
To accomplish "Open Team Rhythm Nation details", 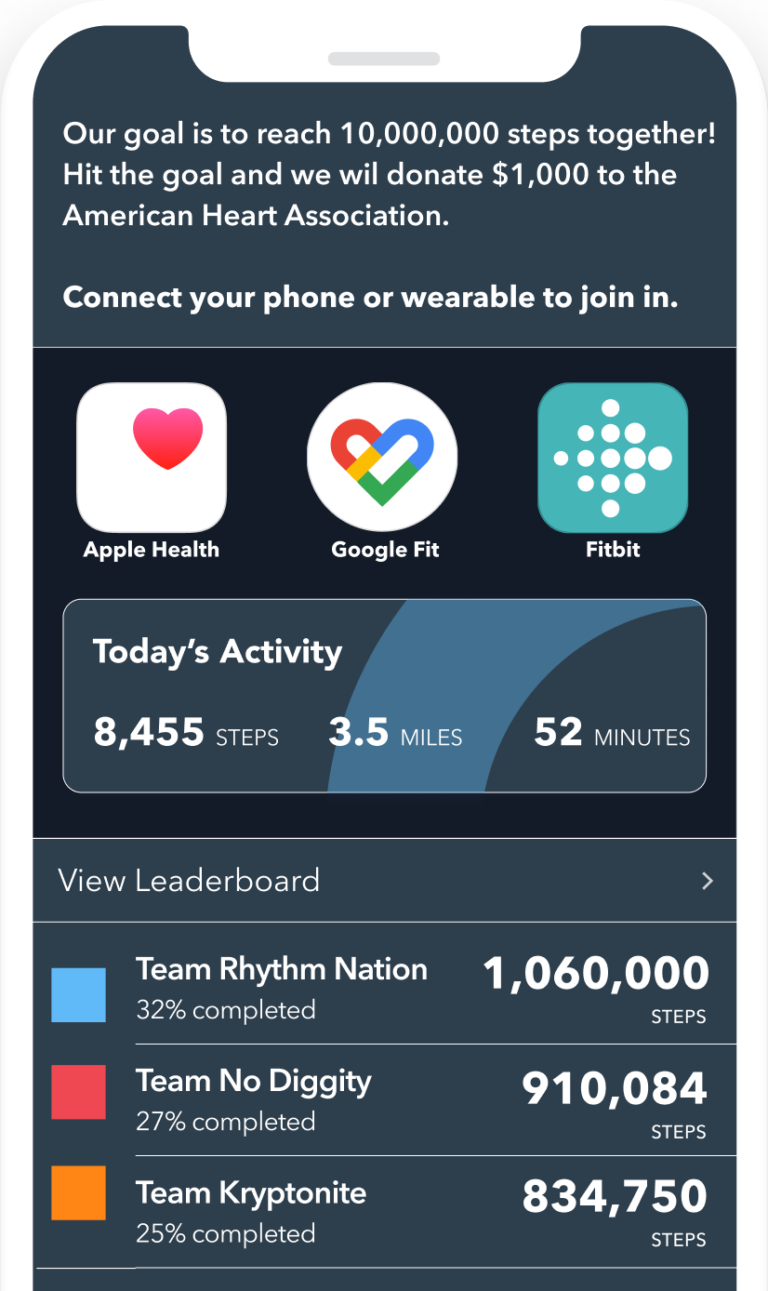I will [x=384, y=987].
